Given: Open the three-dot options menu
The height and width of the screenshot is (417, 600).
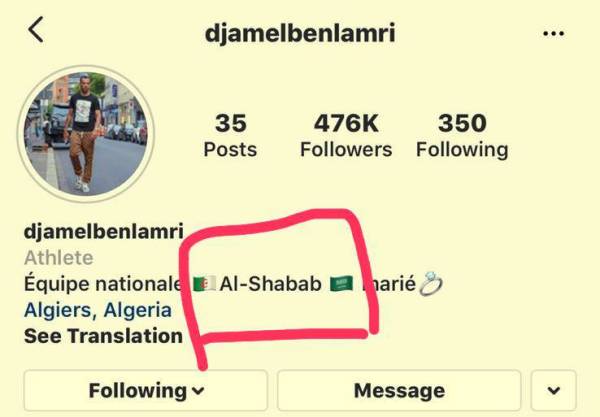Looking at the screenshot, I should (x=553, y=33).
